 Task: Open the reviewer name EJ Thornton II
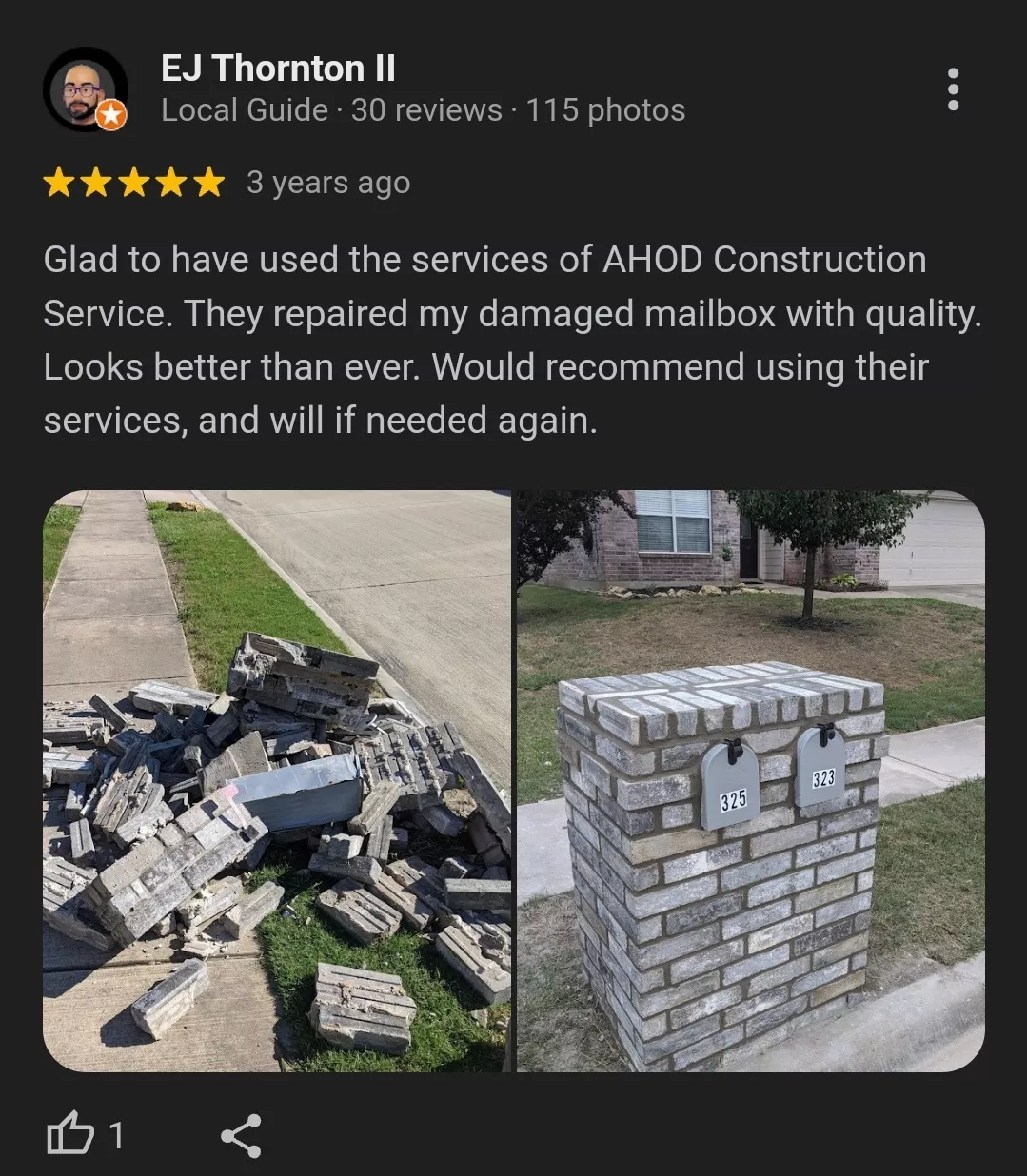coord(278,69)
